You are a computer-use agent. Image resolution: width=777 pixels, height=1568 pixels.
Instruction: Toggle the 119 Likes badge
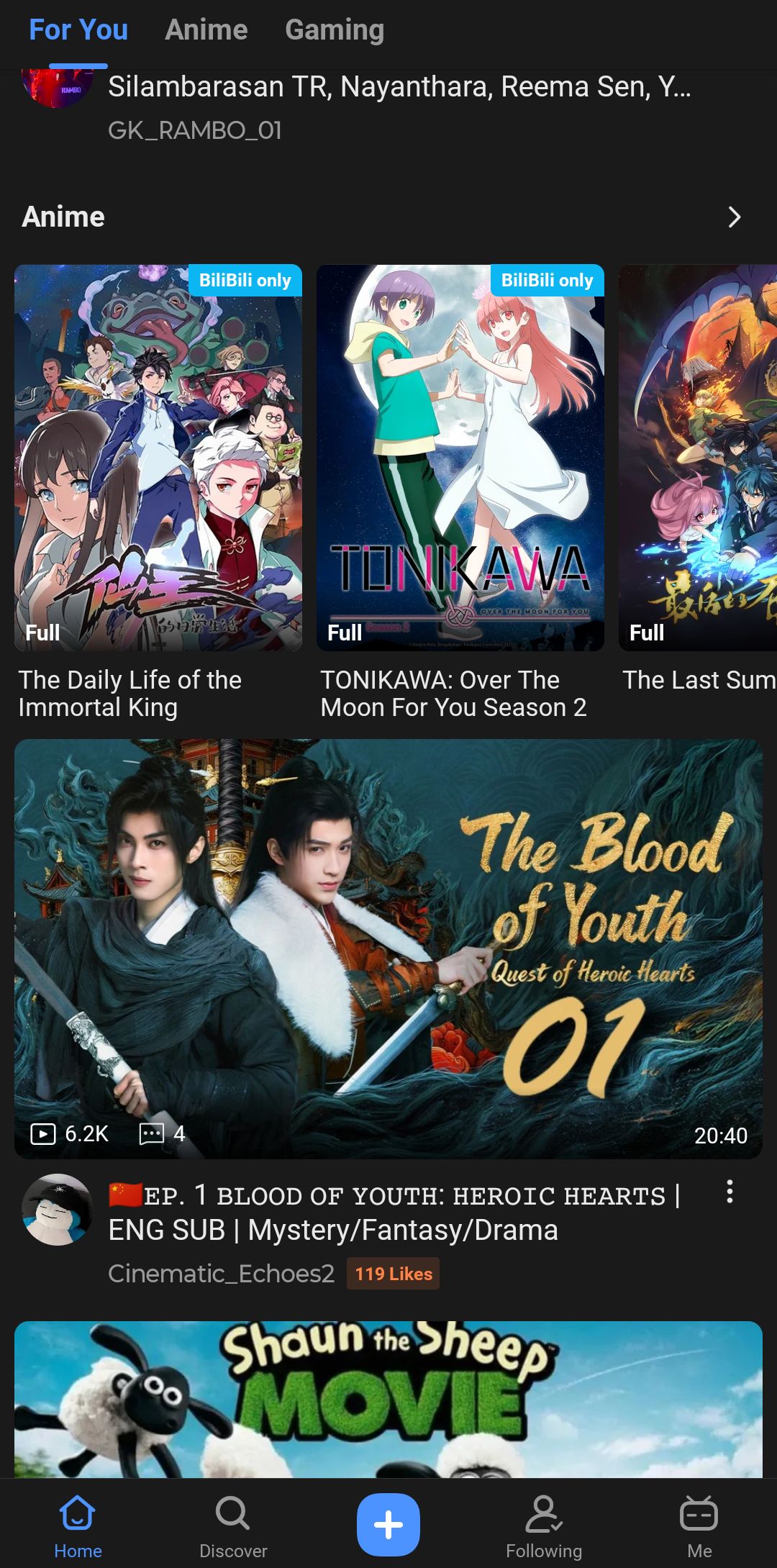click(x=392, y=1273)
